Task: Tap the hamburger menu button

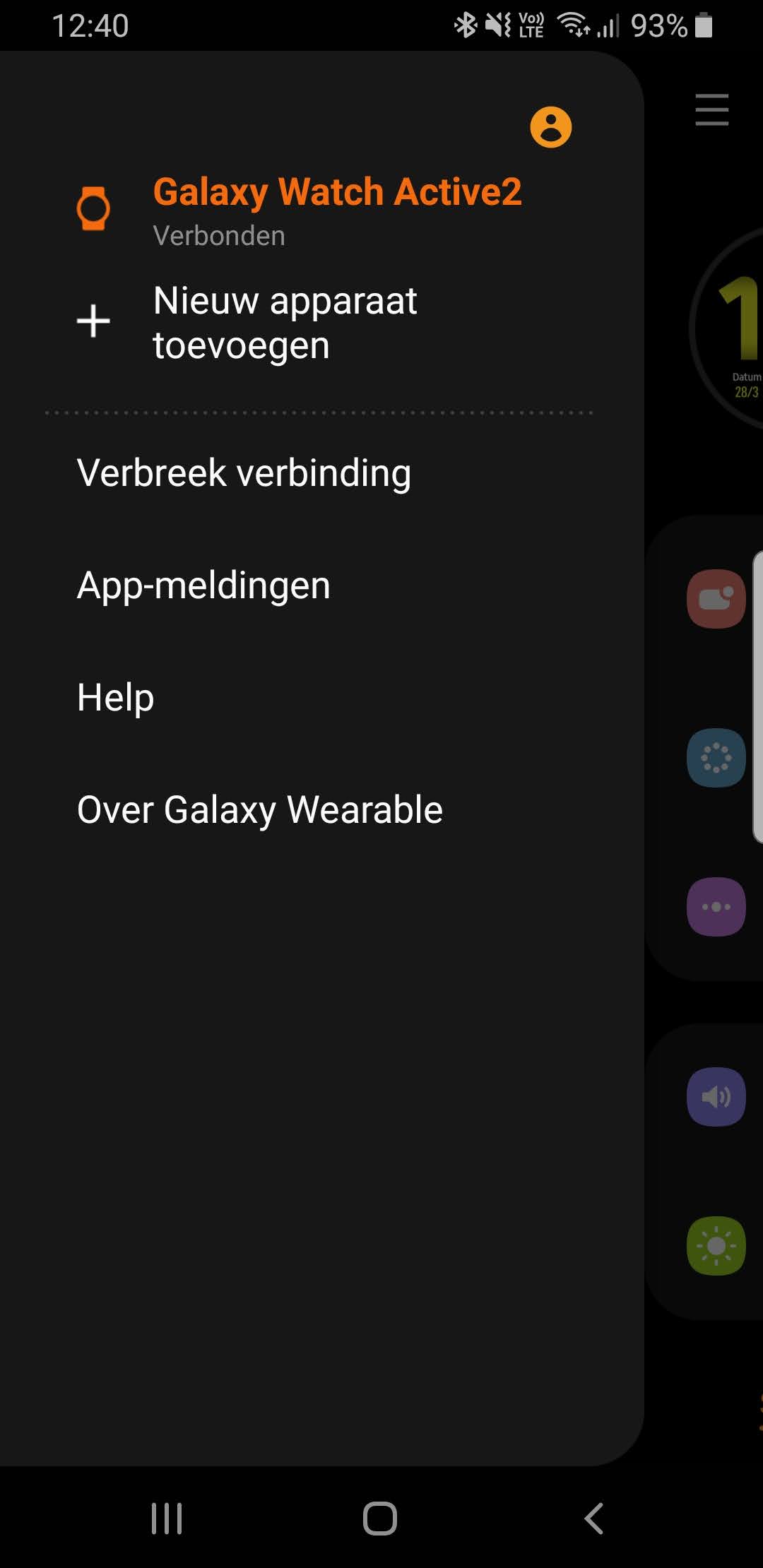Action: (x=711, y=109)
